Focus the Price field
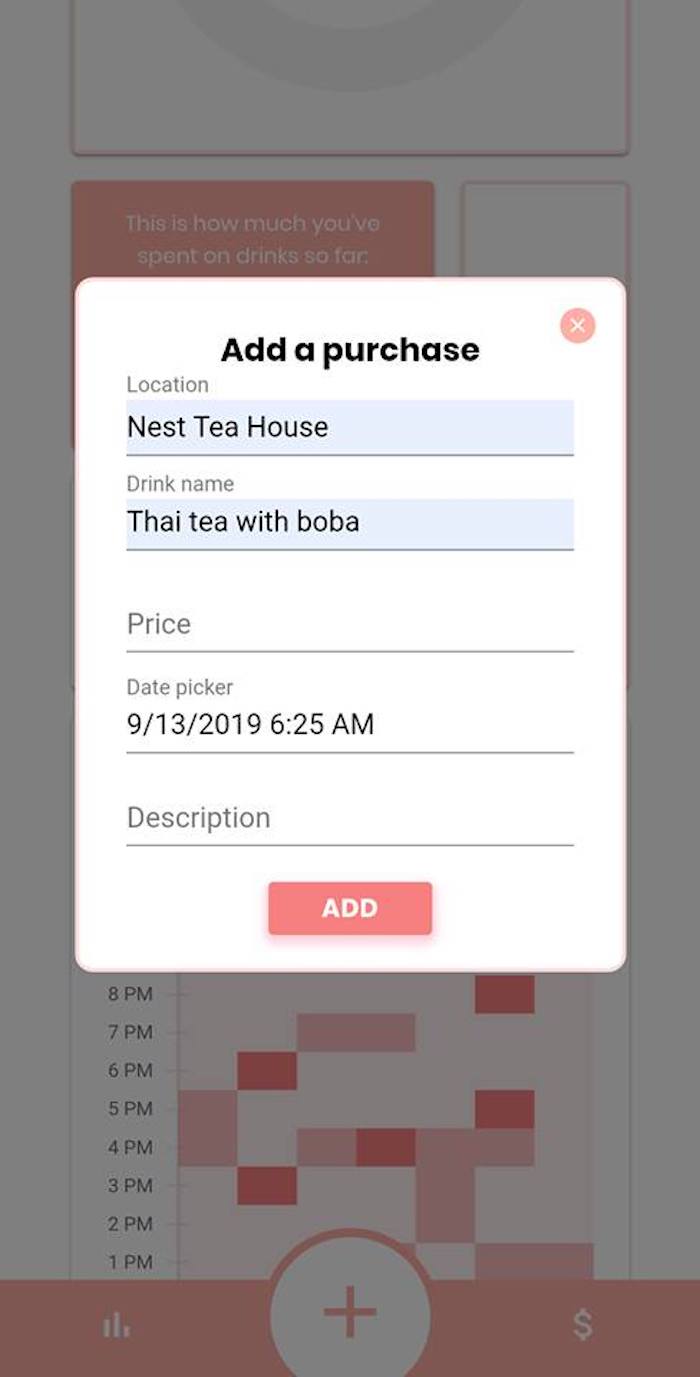This screenshot has height=1377, width=700. 349,625
